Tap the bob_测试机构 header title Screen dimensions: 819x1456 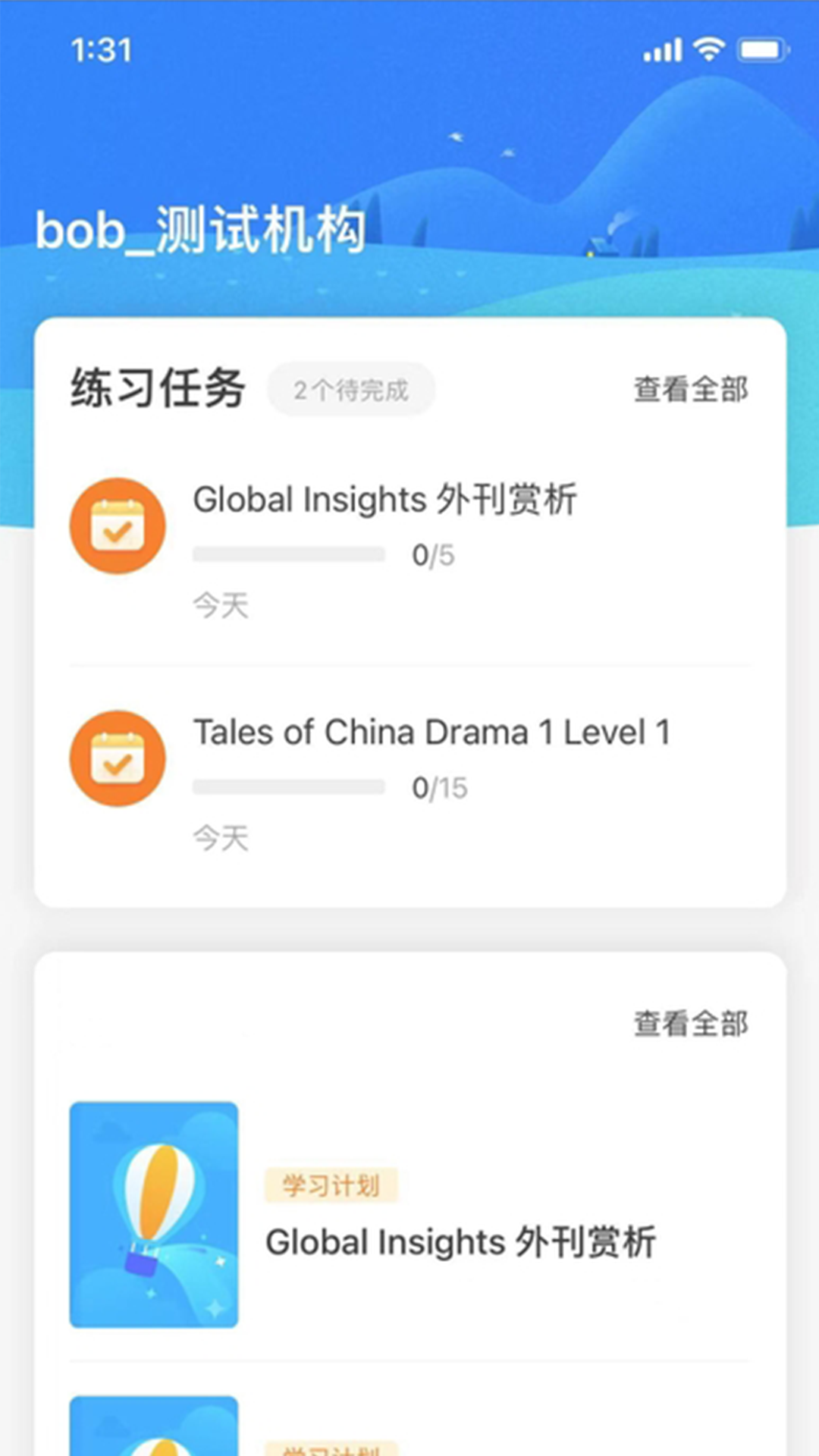click(199, 231)
